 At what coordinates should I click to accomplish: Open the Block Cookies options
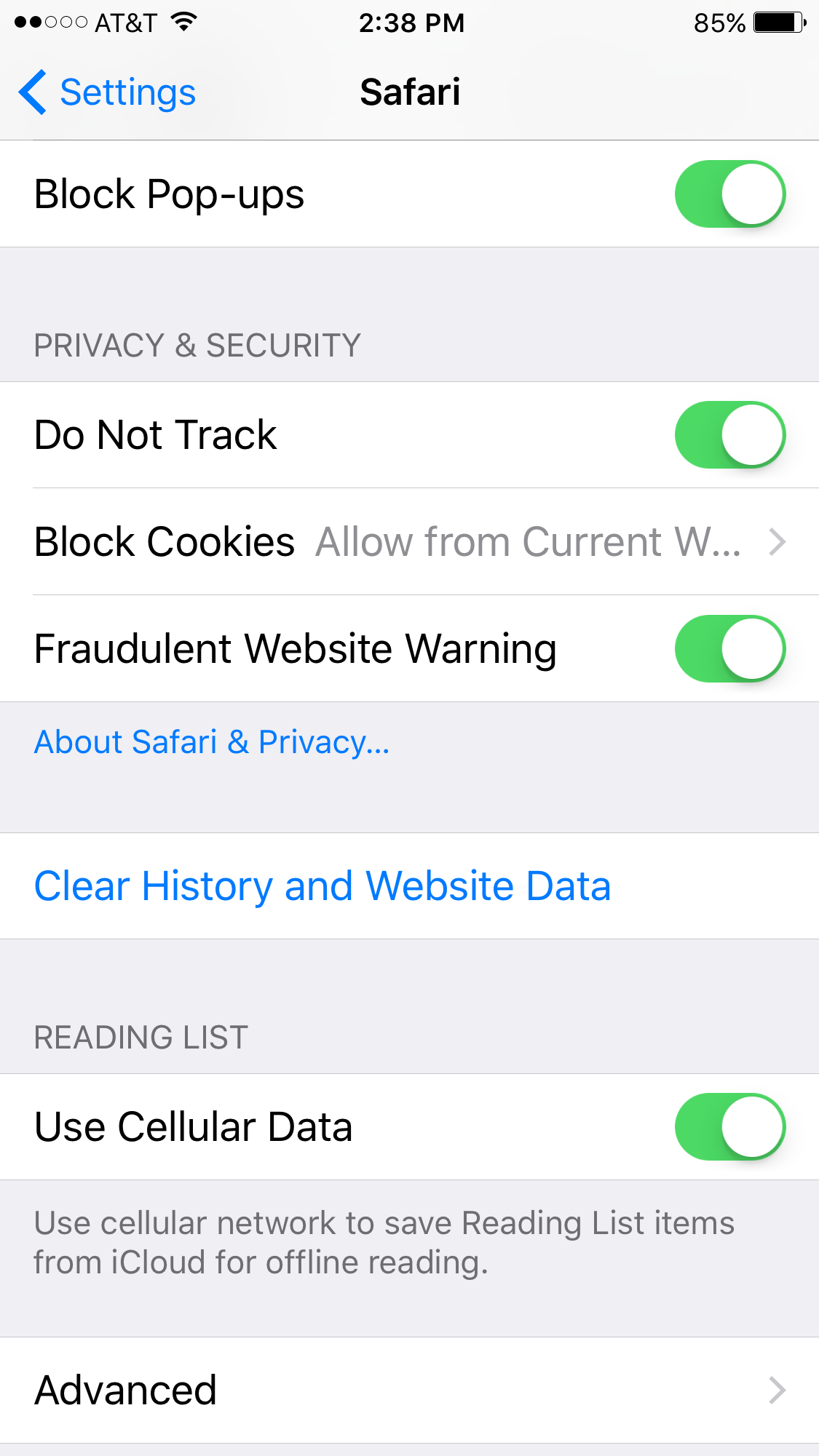tap(409, 542)
